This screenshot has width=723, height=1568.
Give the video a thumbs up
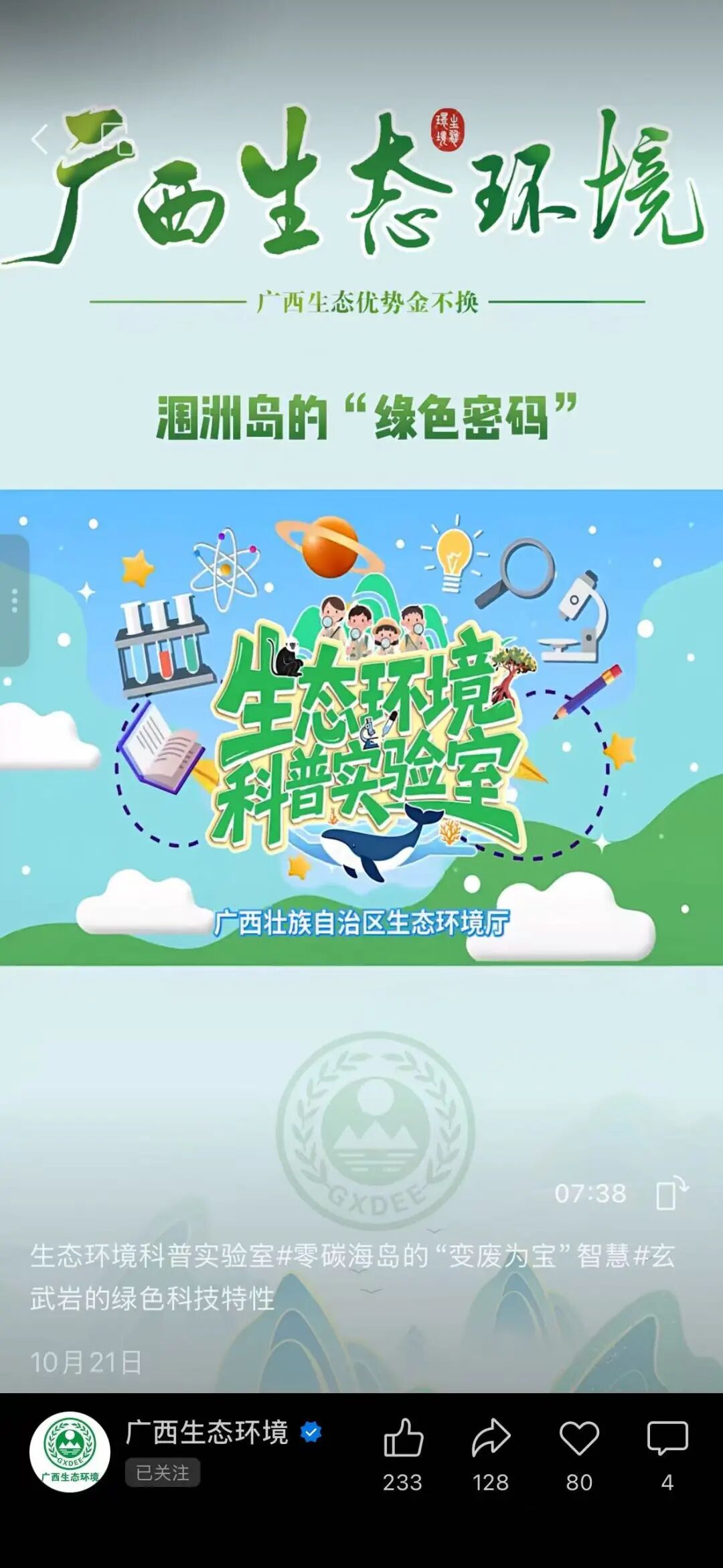403,1439
